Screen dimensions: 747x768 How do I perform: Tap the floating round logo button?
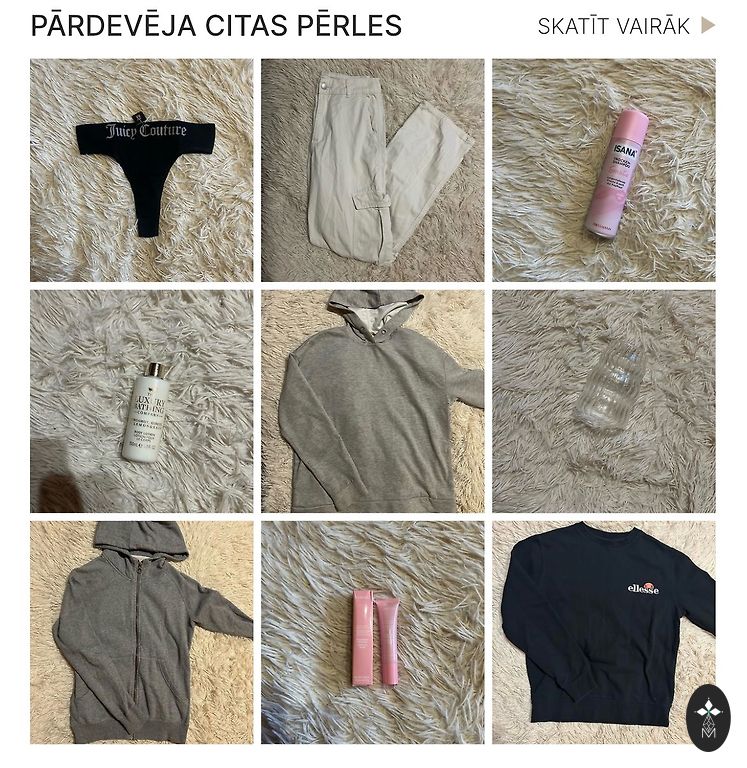[x=708, y=717]
